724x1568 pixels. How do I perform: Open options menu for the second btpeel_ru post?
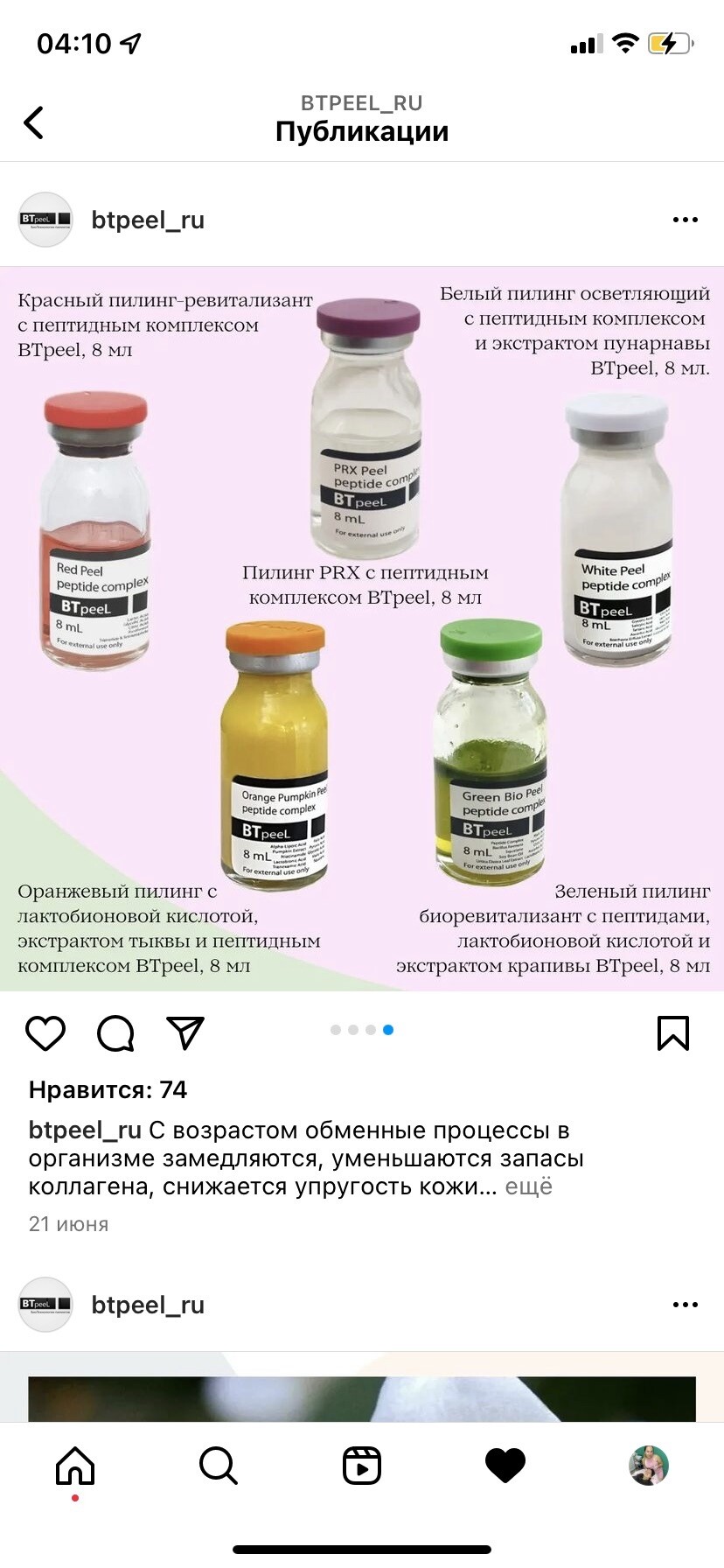685,1305
